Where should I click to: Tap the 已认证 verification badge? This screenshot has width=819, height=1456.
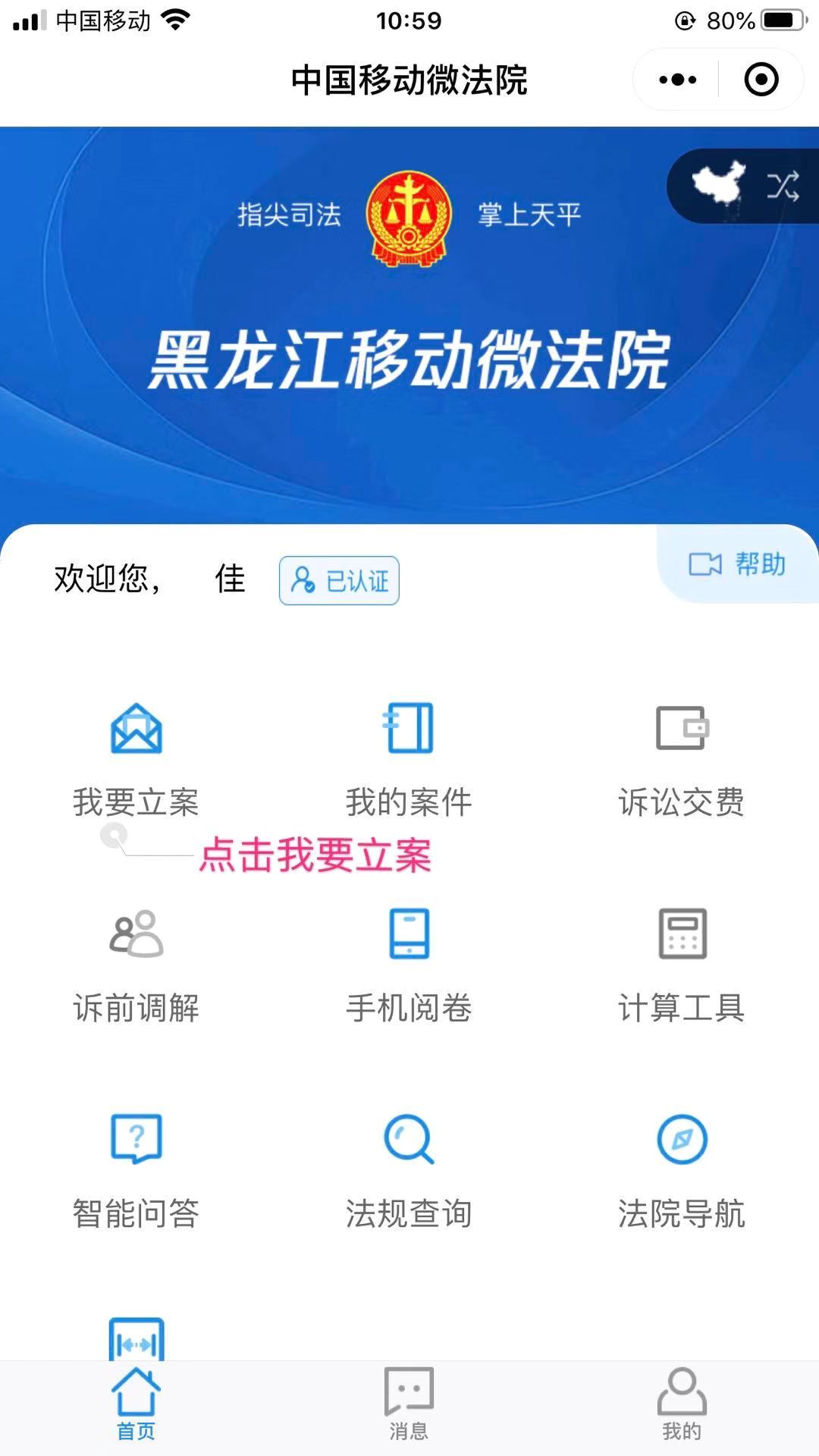pos(339,581)
